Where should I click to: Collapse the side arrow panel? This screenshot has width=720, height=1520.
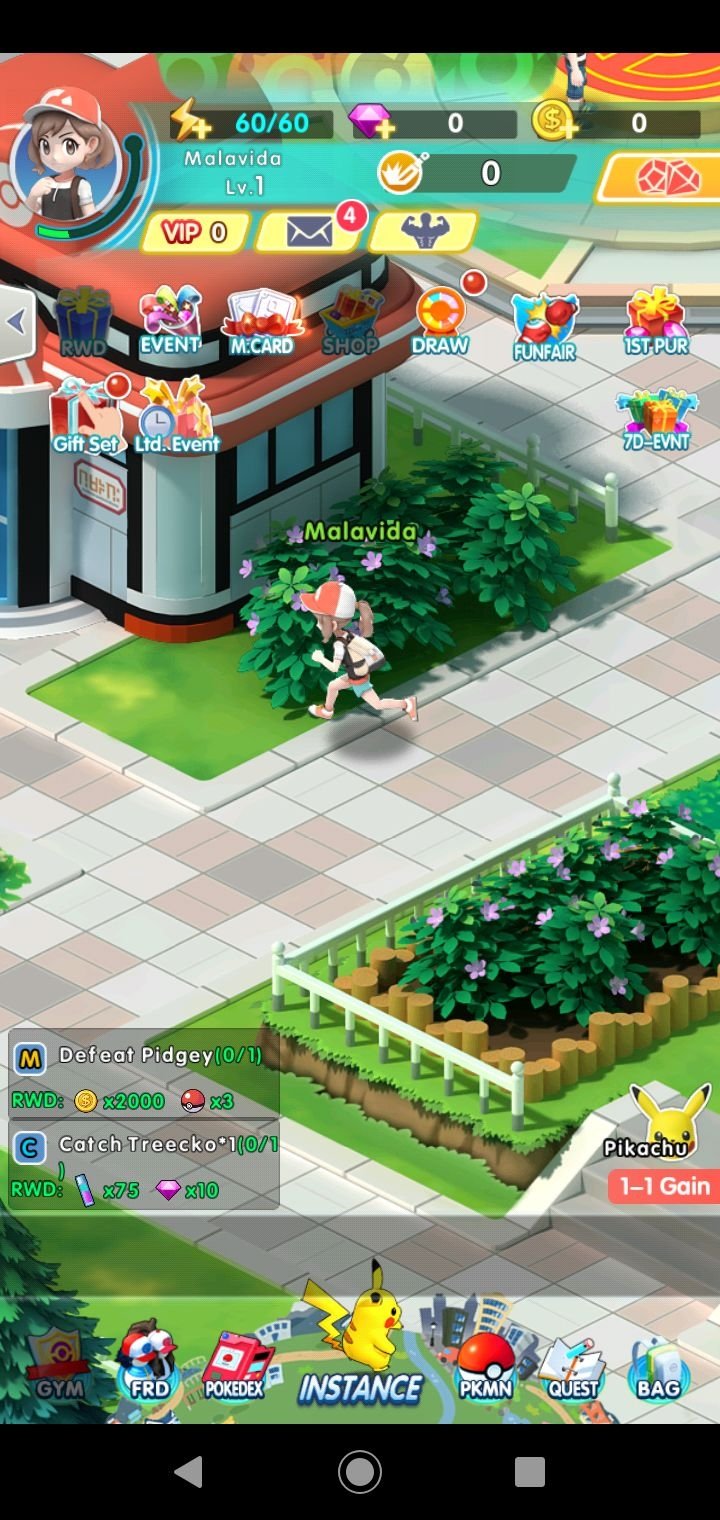[17, 322]
